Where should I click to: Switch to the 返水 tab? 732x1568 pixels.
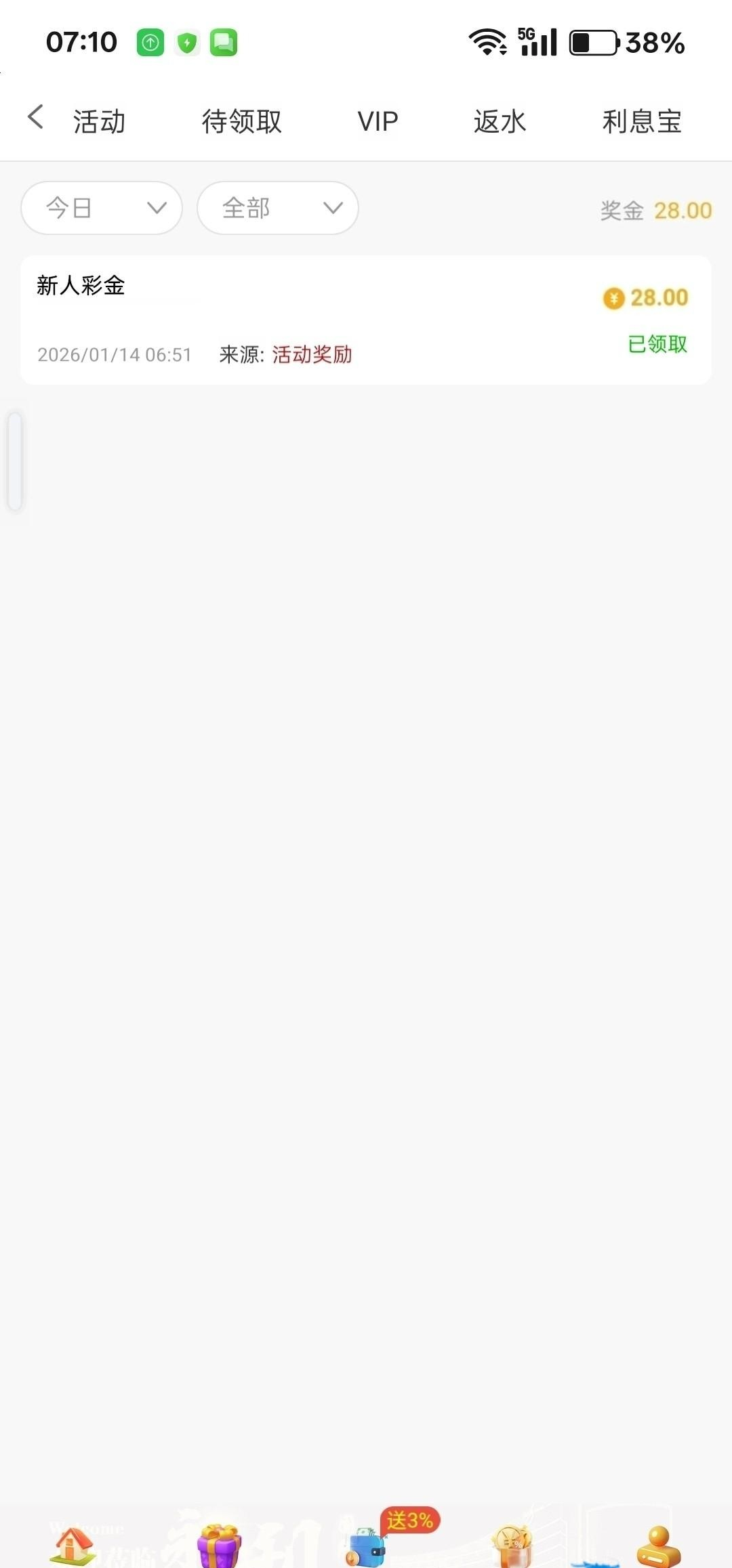point(500,122)
